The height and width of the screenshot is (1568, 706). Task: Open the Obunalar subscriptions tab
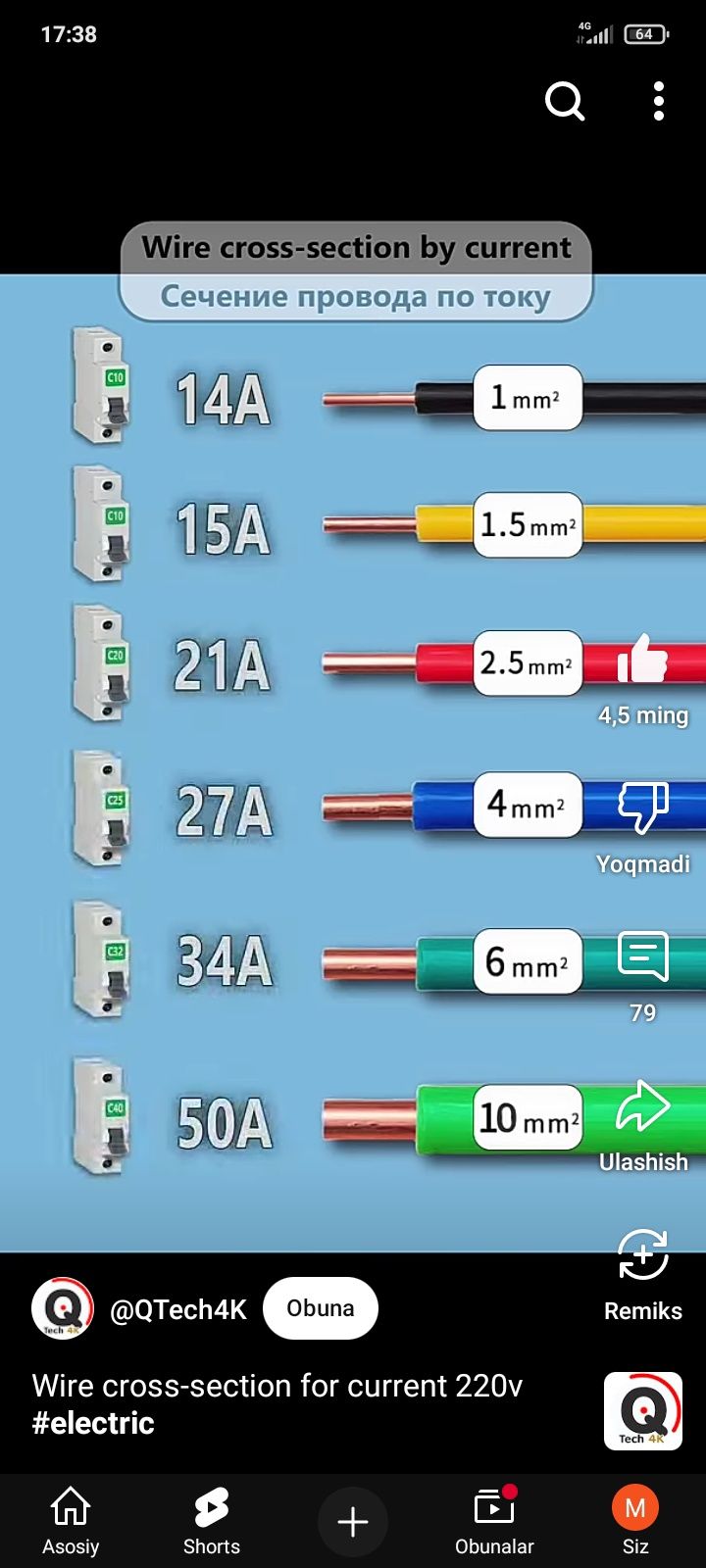coord(494,1521)
